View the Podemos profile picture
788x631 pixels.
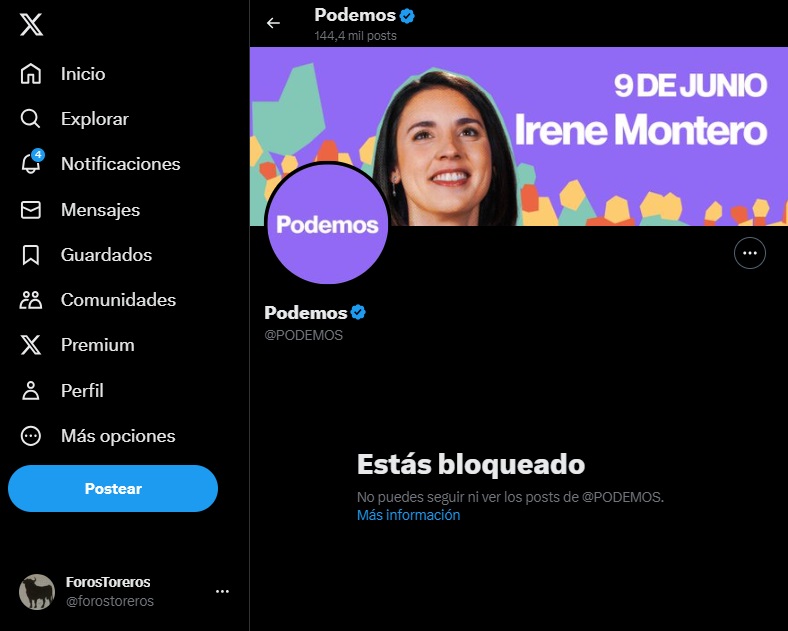pyautogui.click(x=327, y=224)
